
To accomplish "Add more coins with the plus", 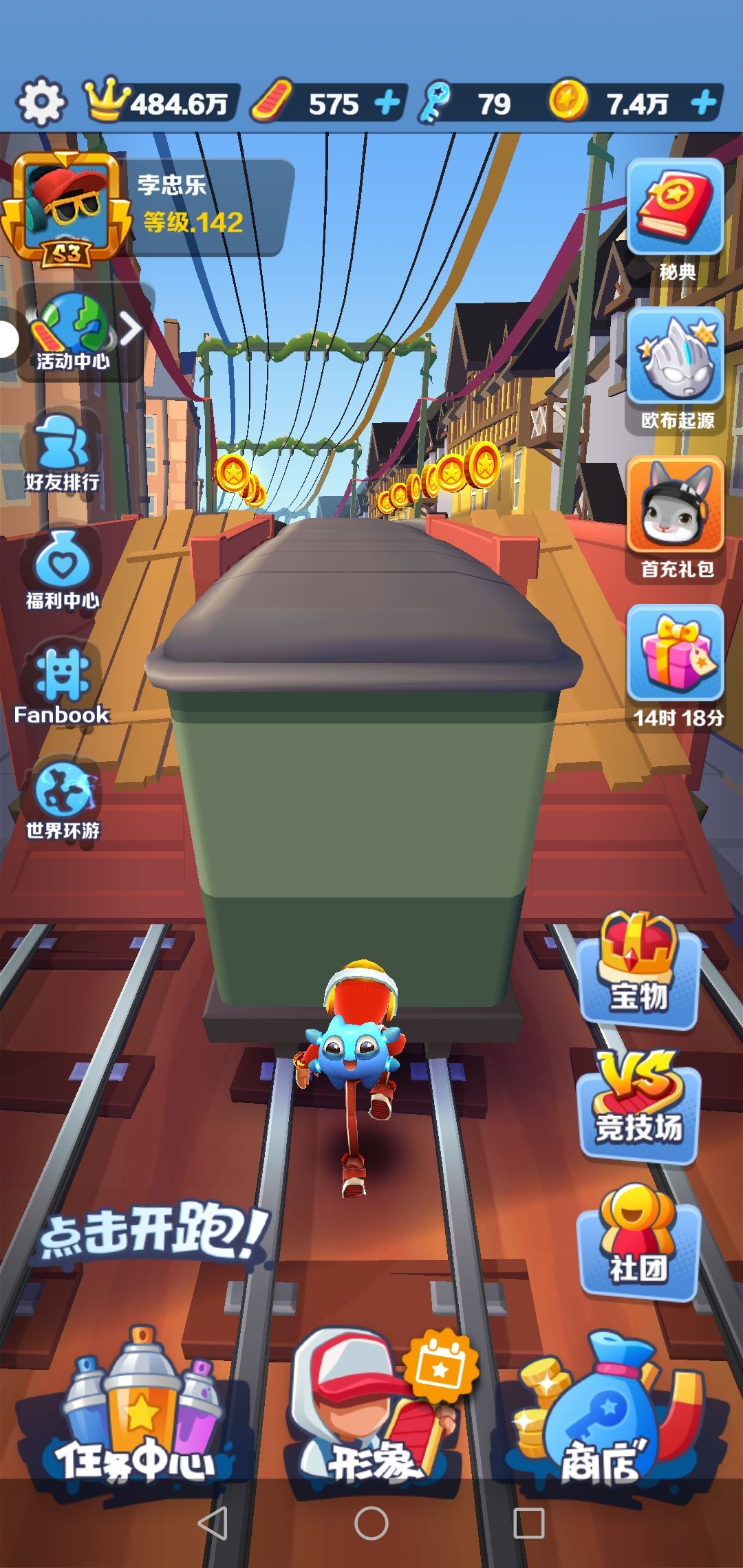I will tap(704, 104).
